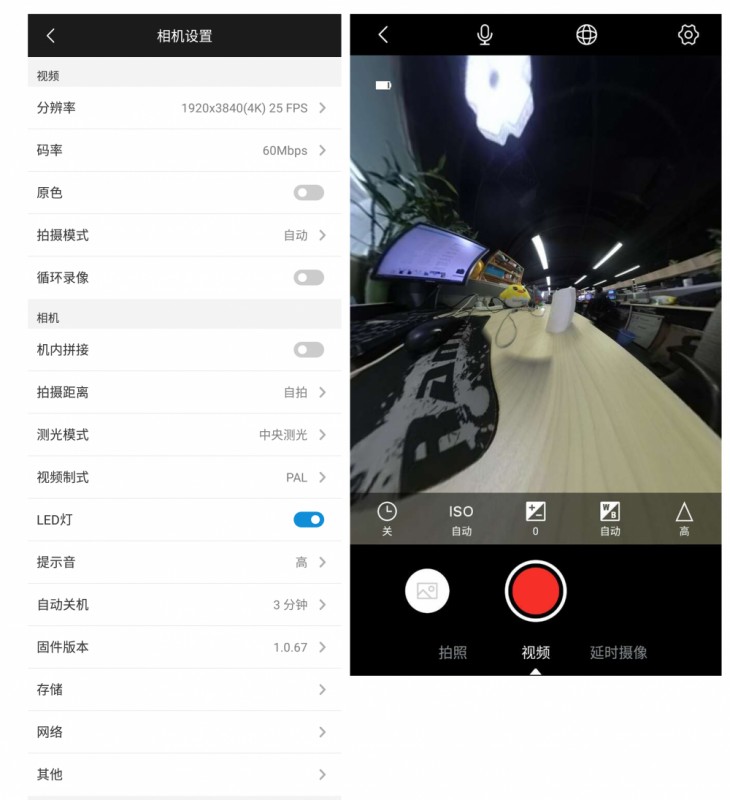The height and width of the screenshot is (800, 730).
Task: Disable the LED灯 toggle
Action: (x=308, y=519)
